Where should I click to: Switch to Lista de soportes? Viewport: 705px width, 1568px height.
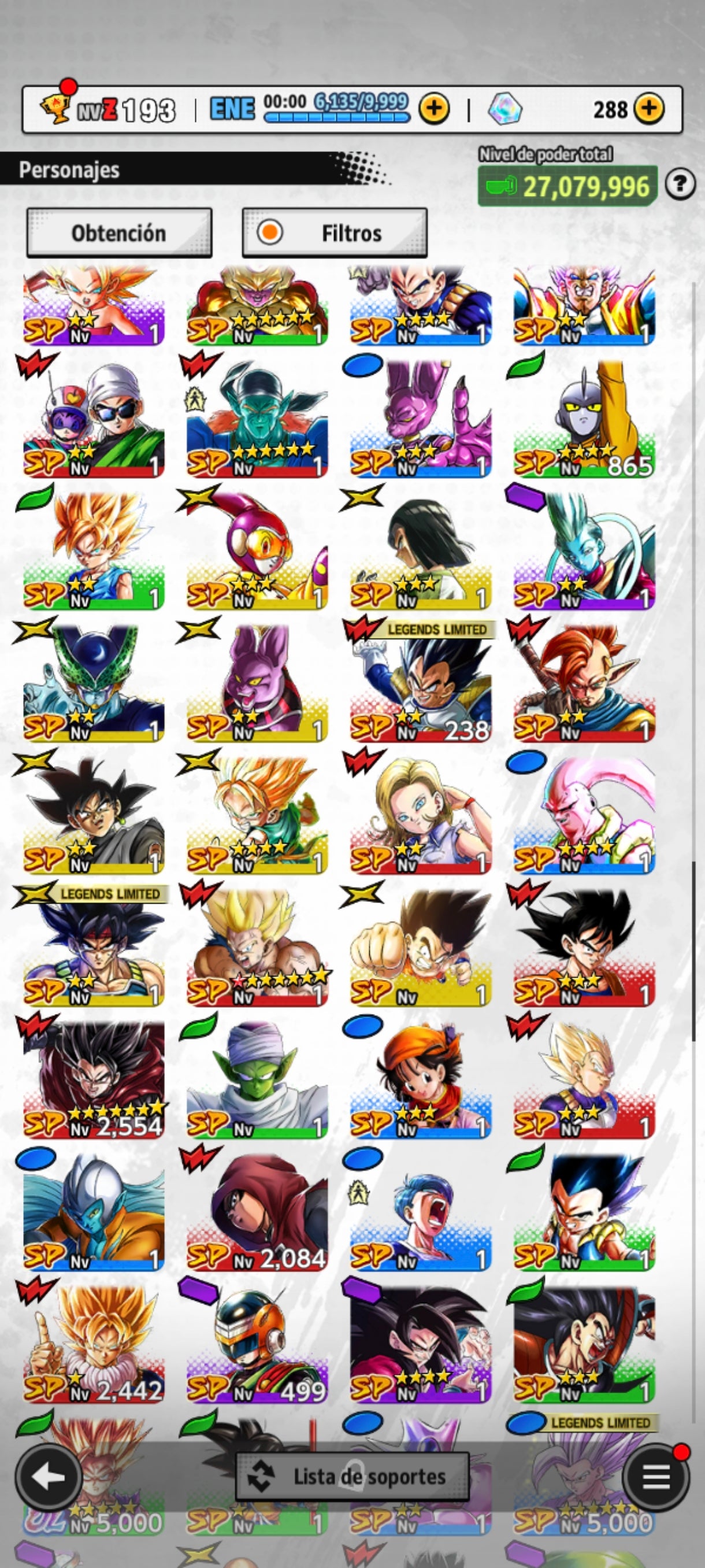tap(353, 1477)
